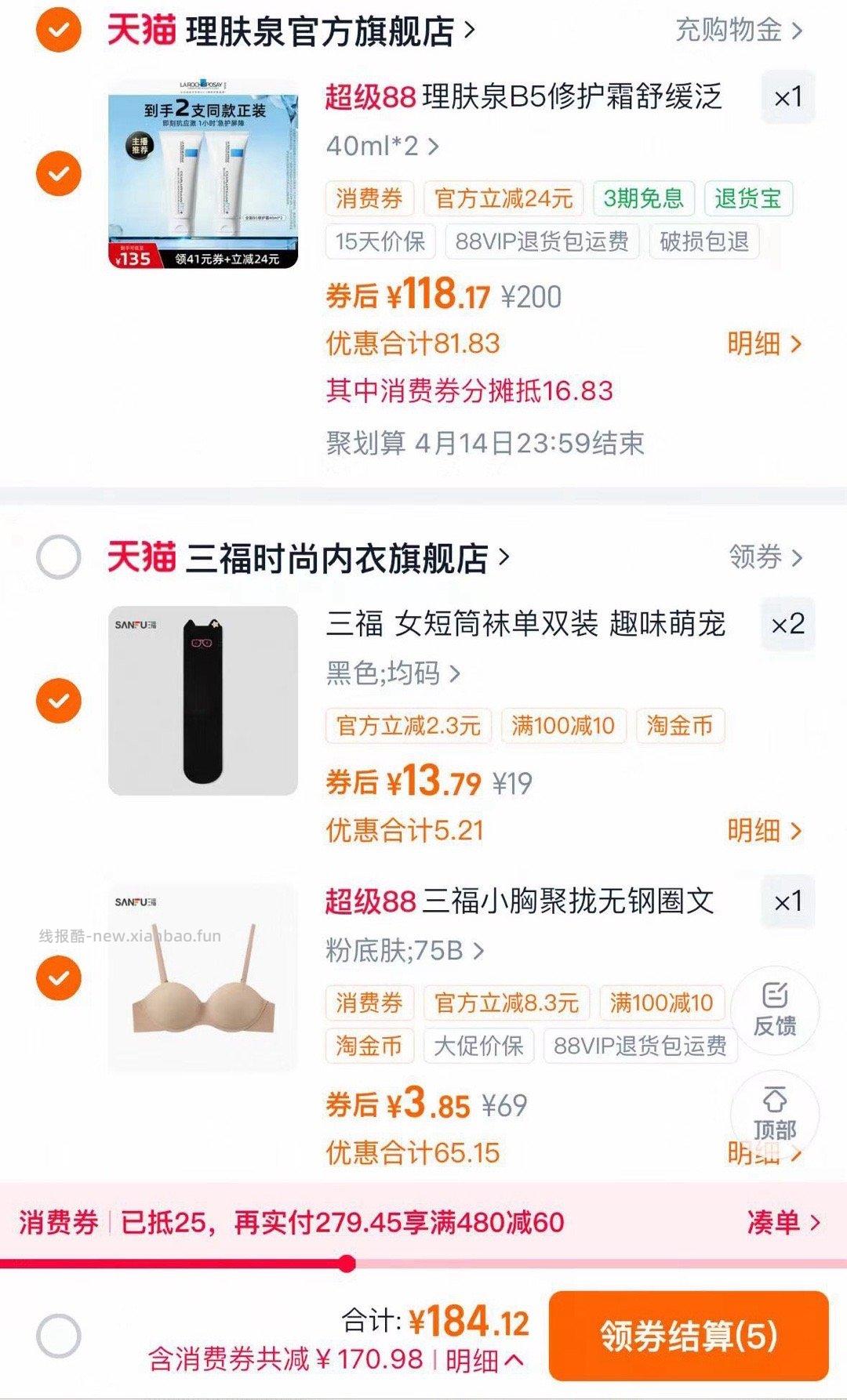Deselect the 理肤泉官方旗舰店 store checkbox
The width and height of the screenshot is (847, 1400).
[x=56, y=28]
